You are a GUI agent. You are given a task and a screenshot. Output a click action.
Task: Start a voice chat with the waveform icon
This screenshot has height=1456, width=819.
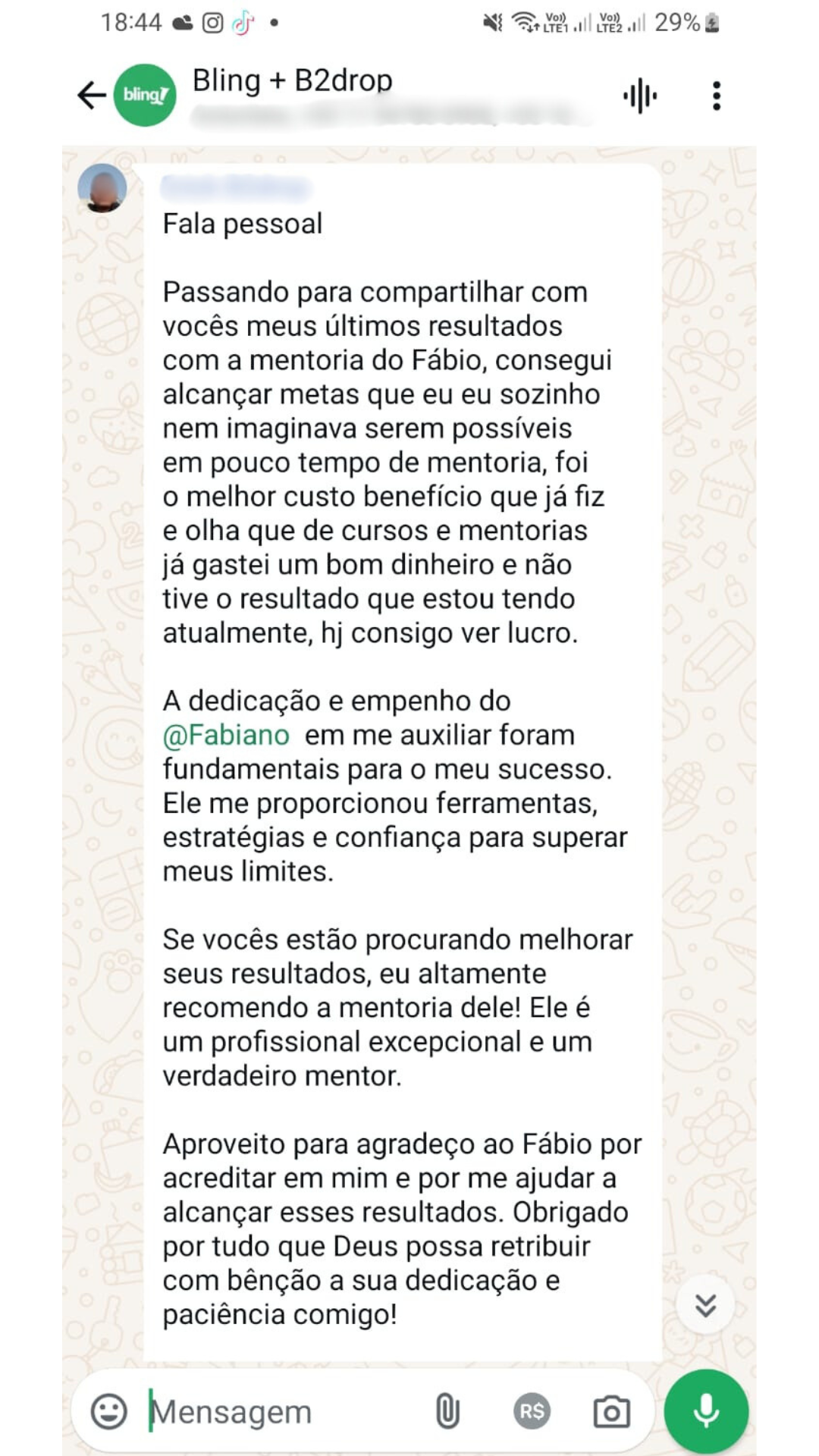640,96
